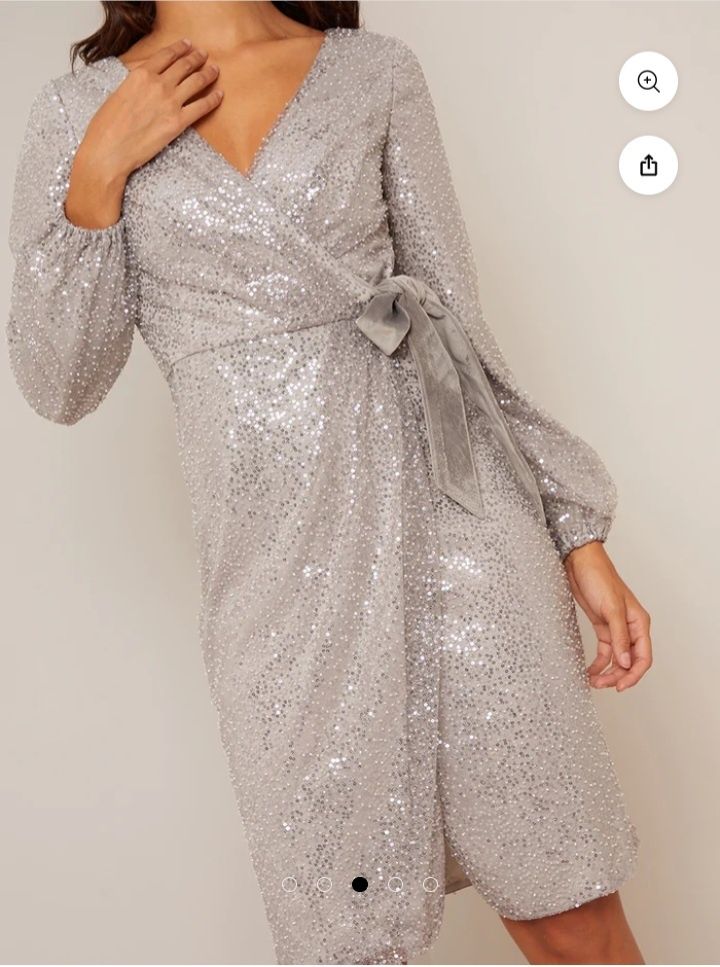Viewport: 720px width, 967px height.
Task: Go to the fourth image dot
Action: [395, 884]
